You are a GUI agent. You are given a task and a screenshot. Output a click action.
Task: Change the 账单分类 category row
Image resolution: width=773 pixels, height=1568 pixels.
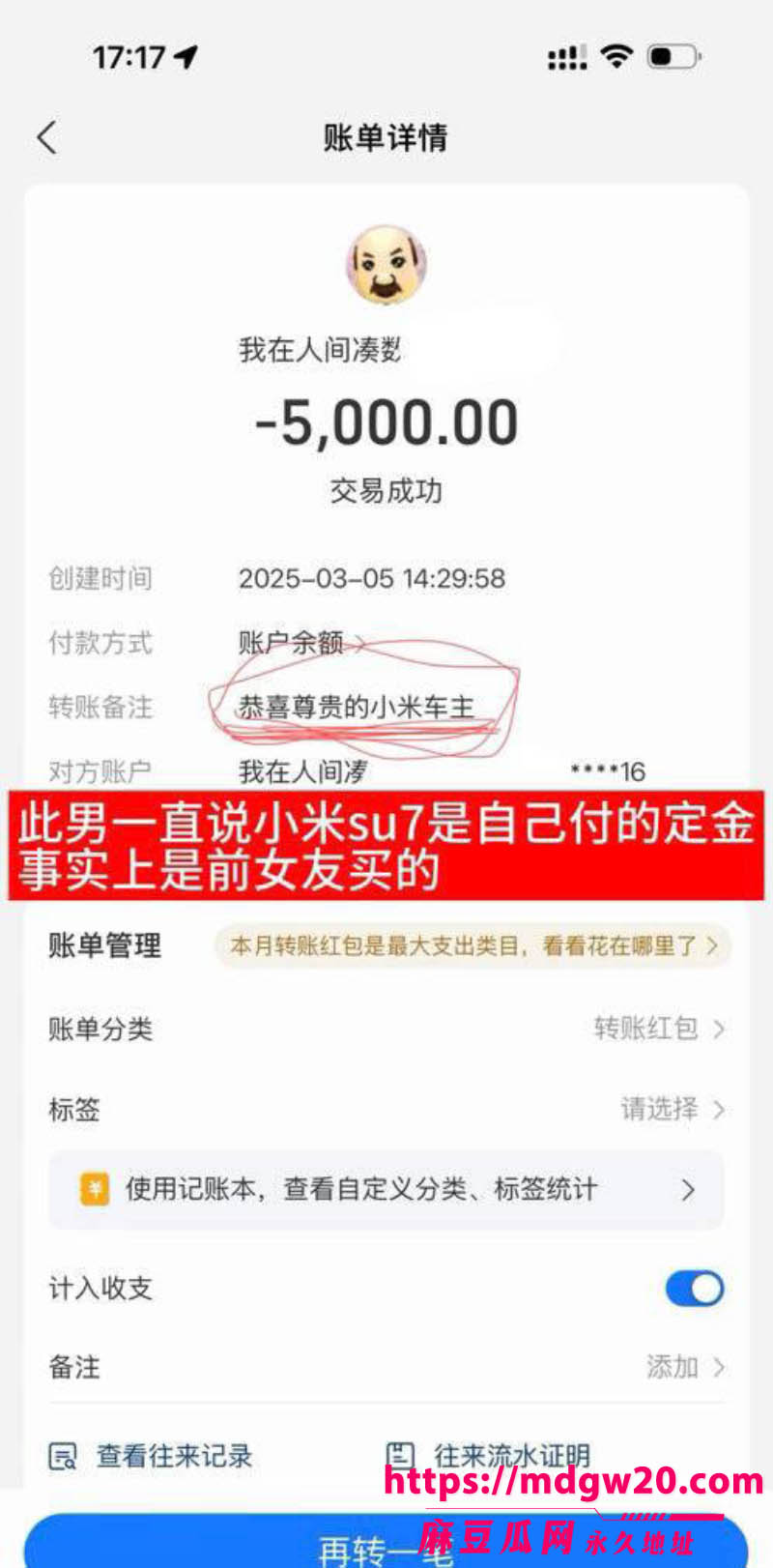386,1029
